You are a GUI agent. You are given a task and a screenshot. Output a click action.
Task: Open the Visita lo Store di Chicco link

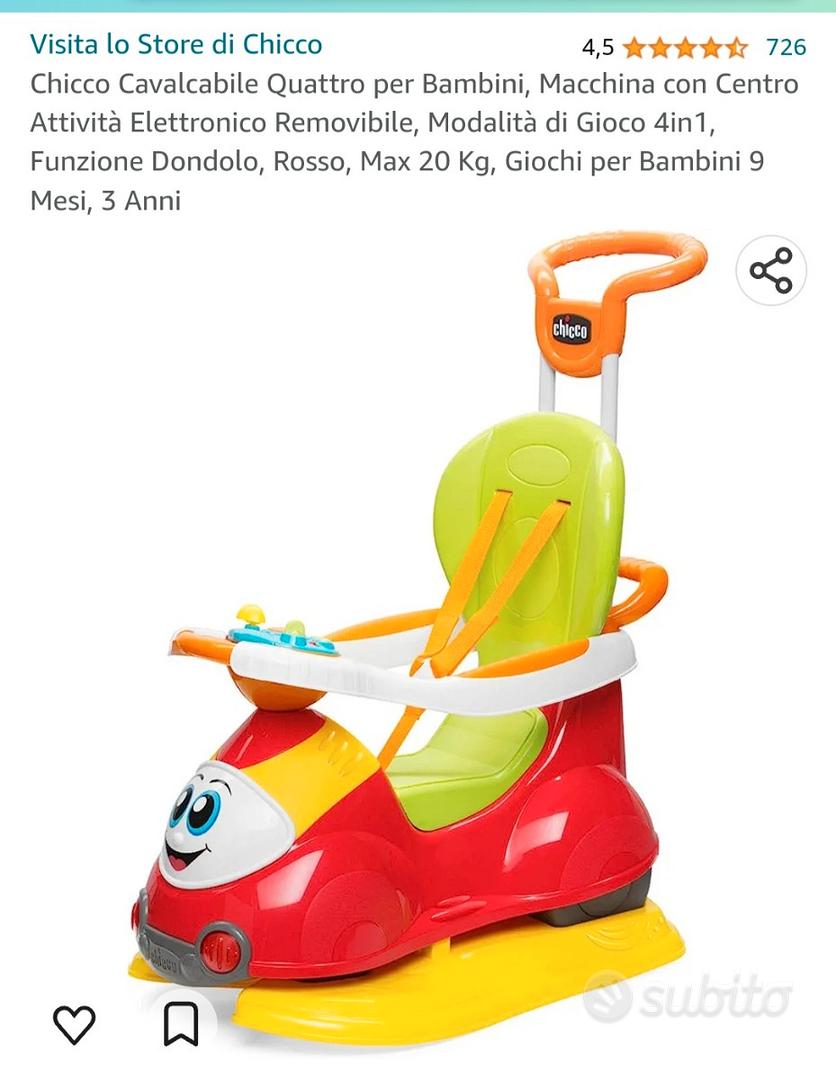176,44
